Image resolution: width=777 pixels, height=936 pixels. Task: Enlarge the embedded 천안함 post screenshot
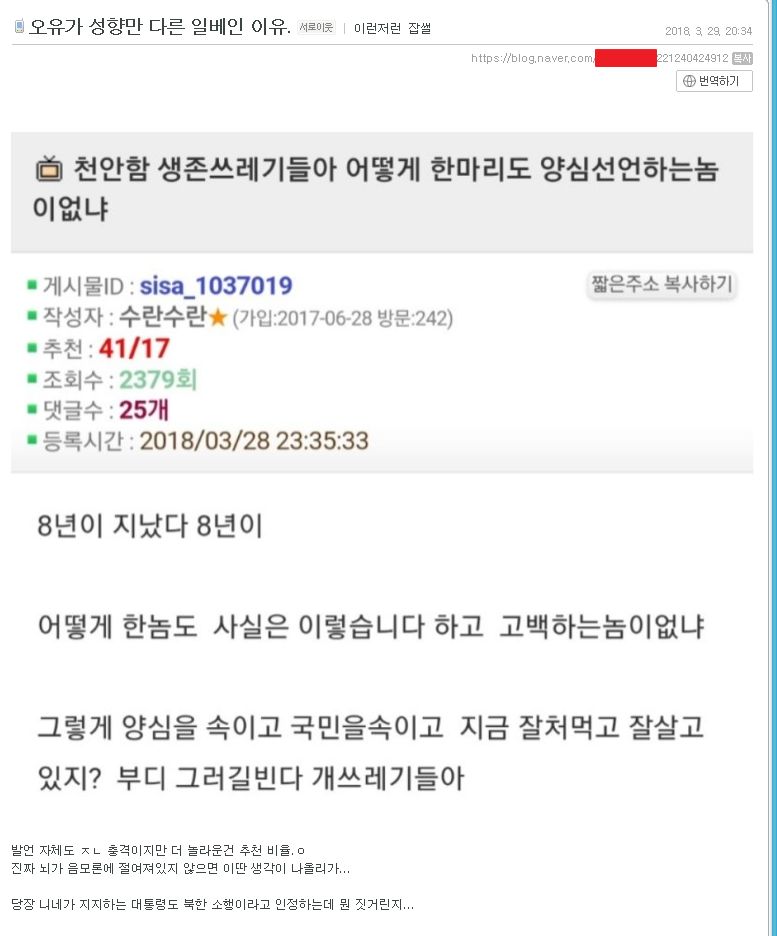(x=382, y=470)
